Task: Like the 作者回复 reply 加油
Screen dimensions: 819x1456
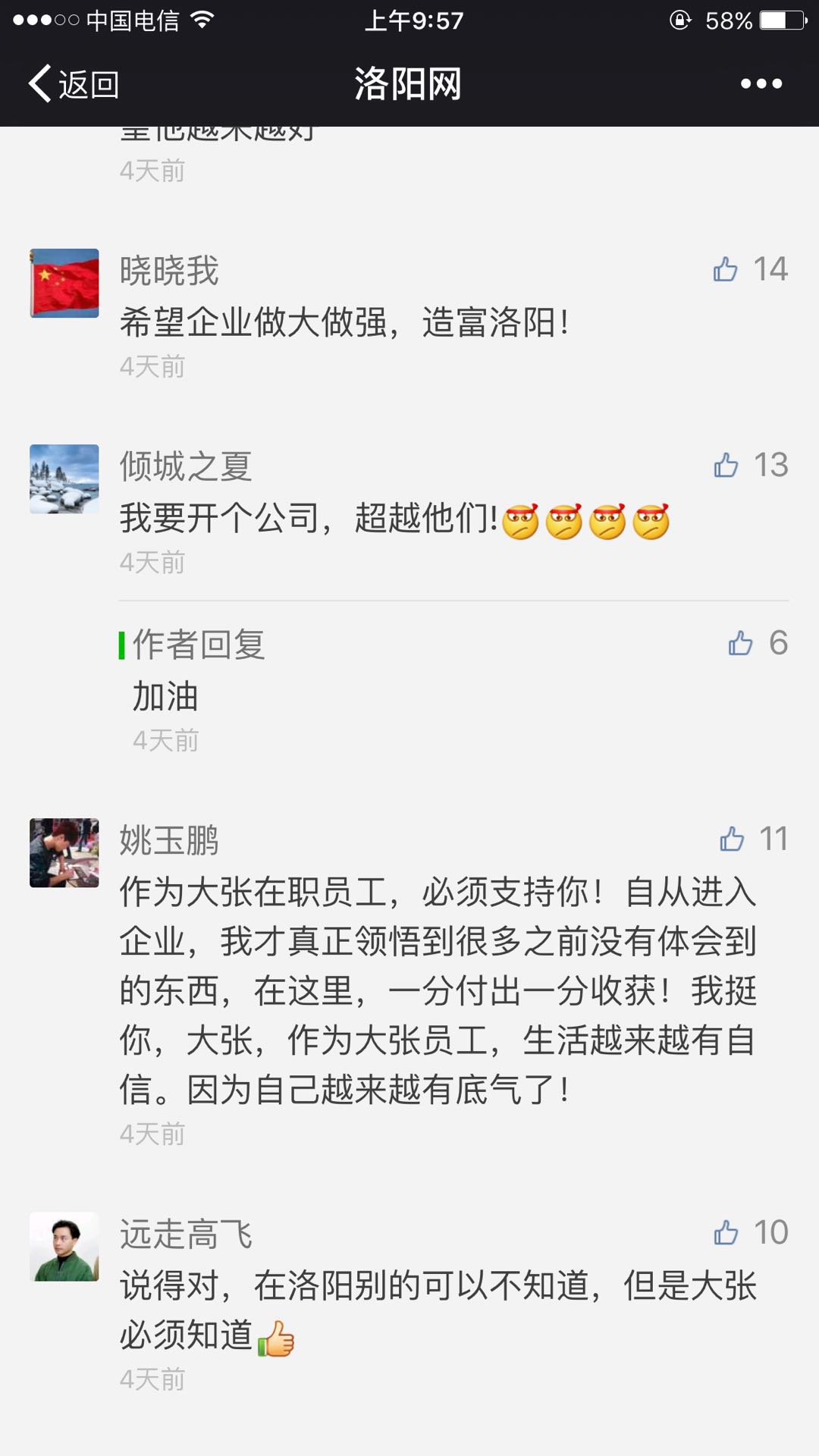Action: tap(741, 643)
